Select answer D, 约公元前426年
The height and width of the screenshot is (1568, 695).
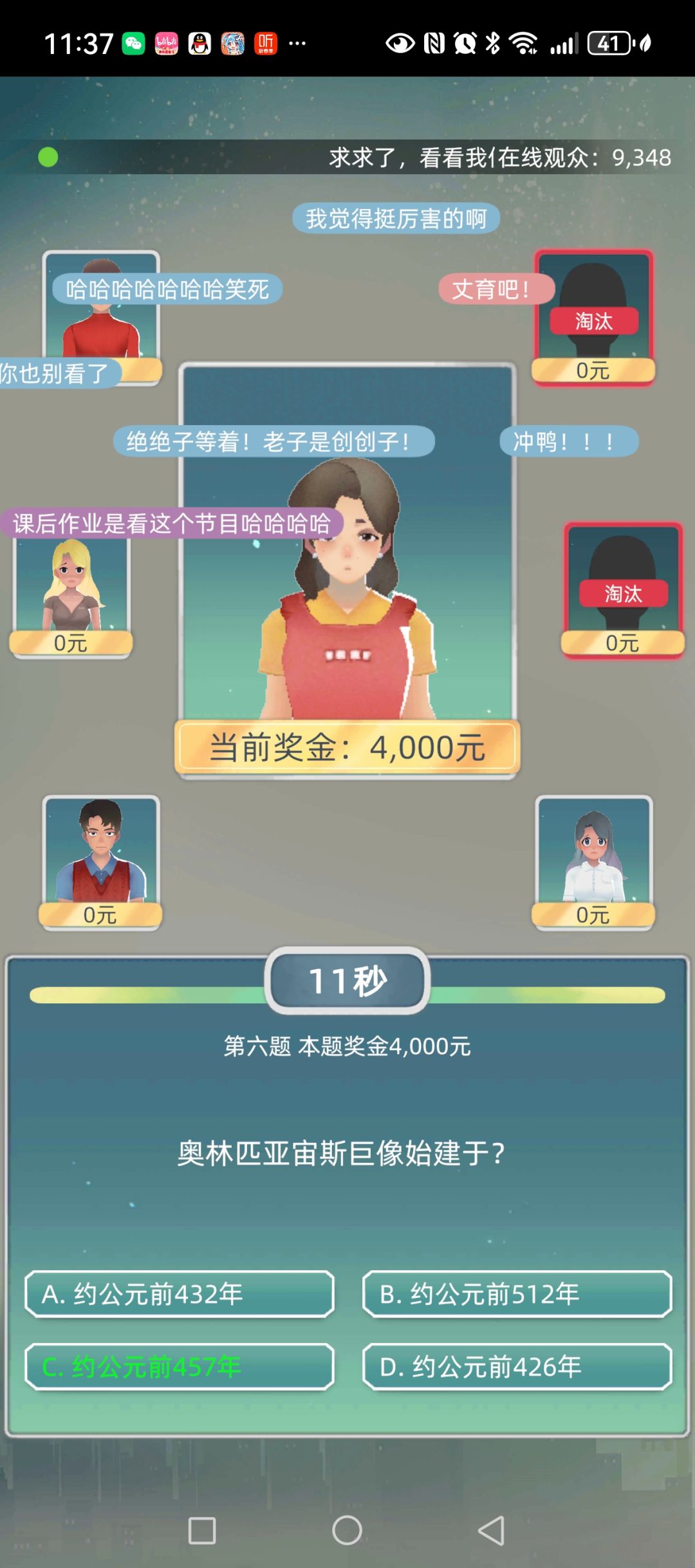[x=517, y=1367]
